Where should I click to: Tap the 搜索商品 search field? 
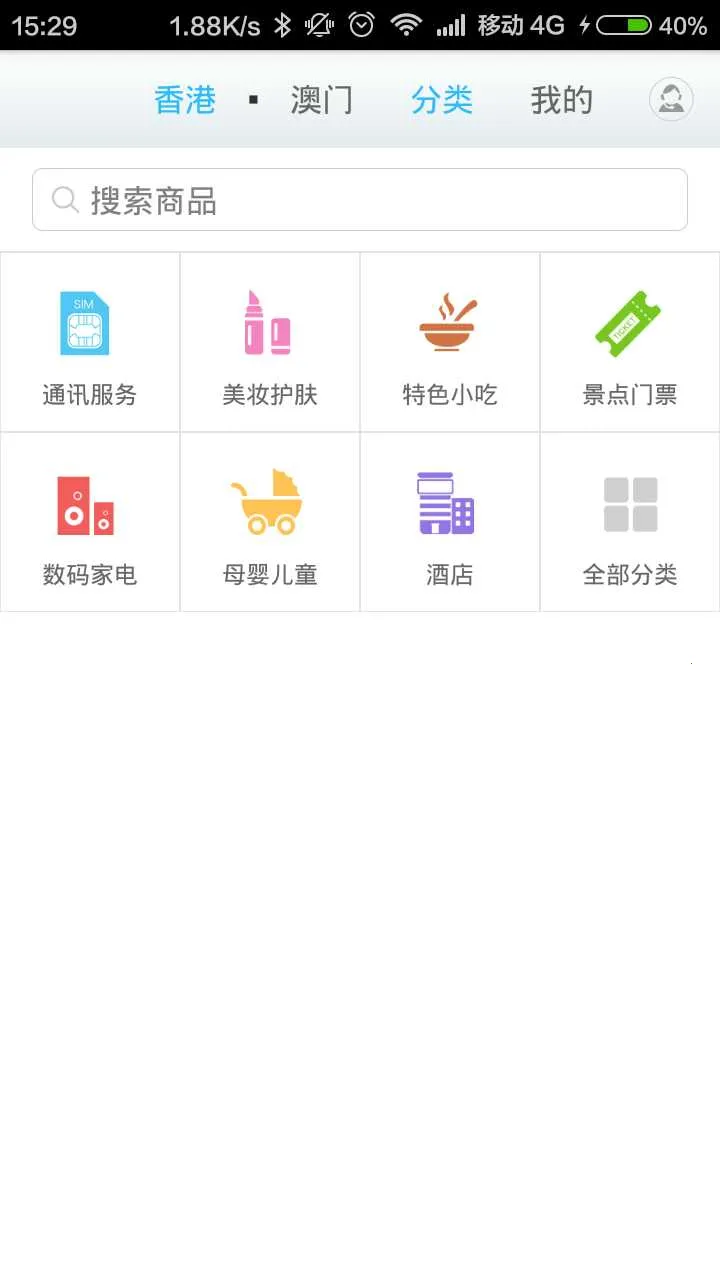pyautogui.click(x=360, y=199)
